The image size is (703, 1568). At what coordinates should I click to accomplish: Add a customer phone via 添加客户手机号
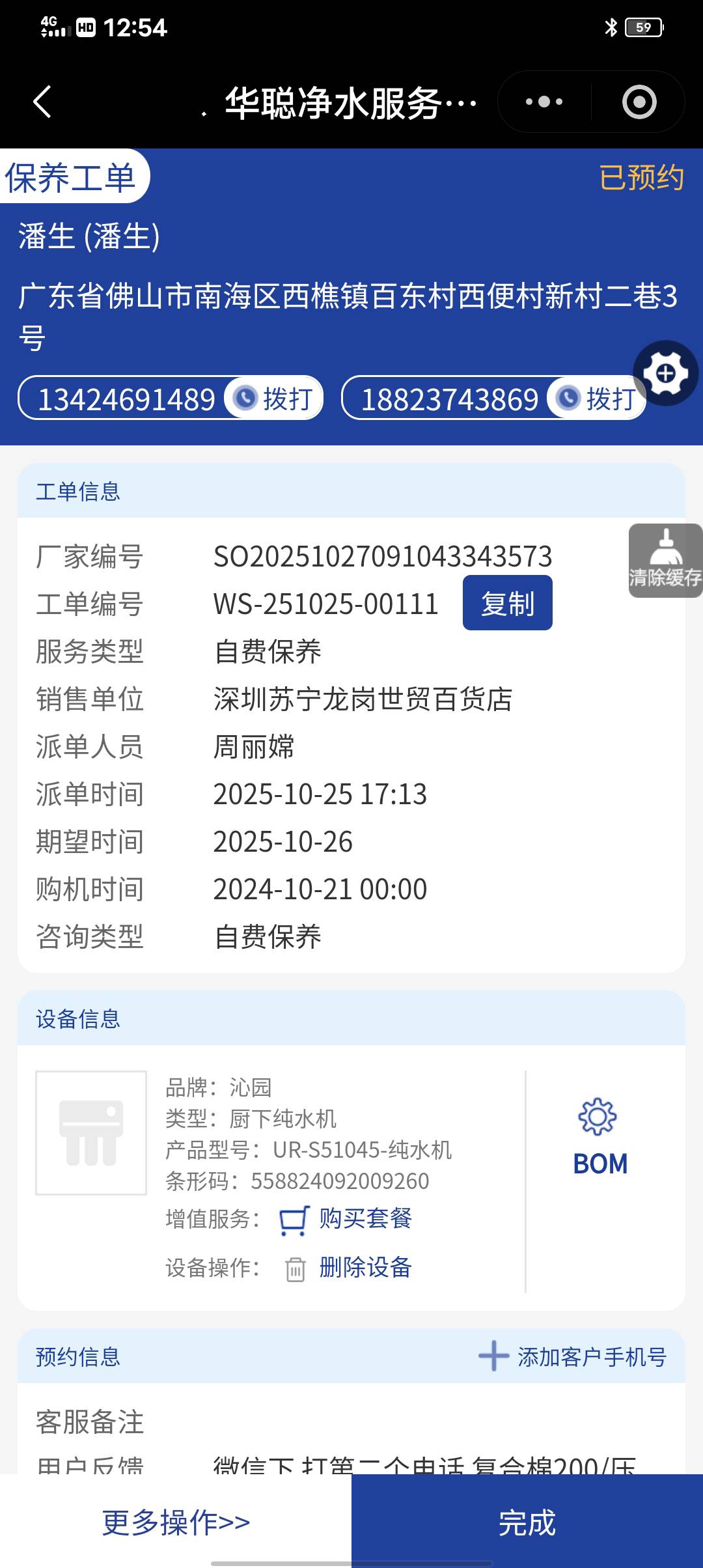point(573,1357)
